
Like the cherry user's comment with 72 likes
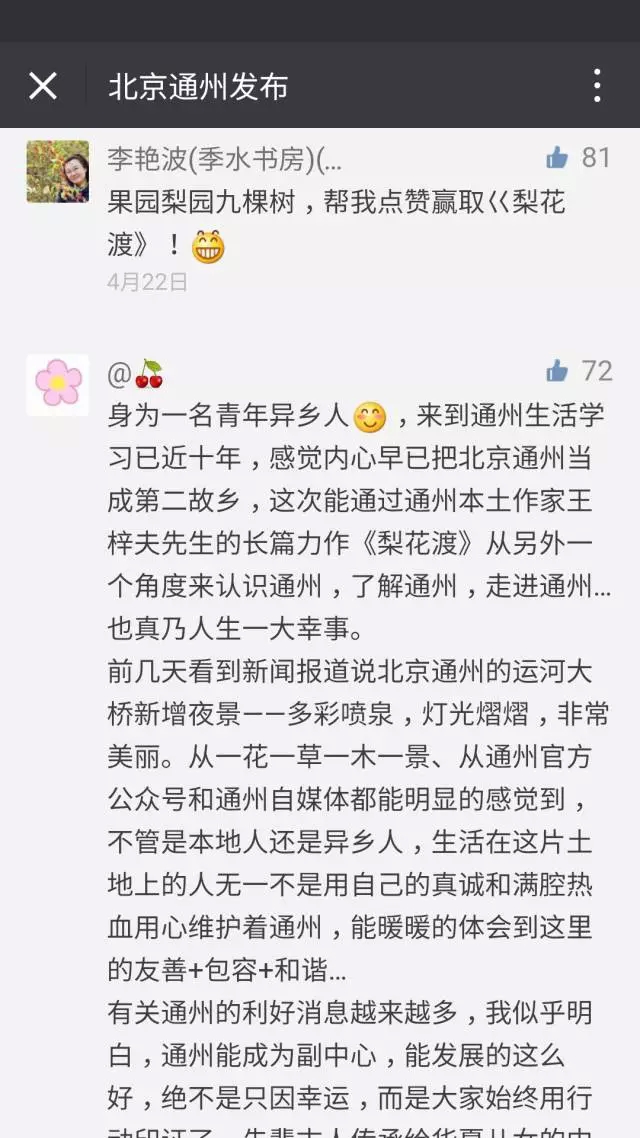(x=557, y=371)
